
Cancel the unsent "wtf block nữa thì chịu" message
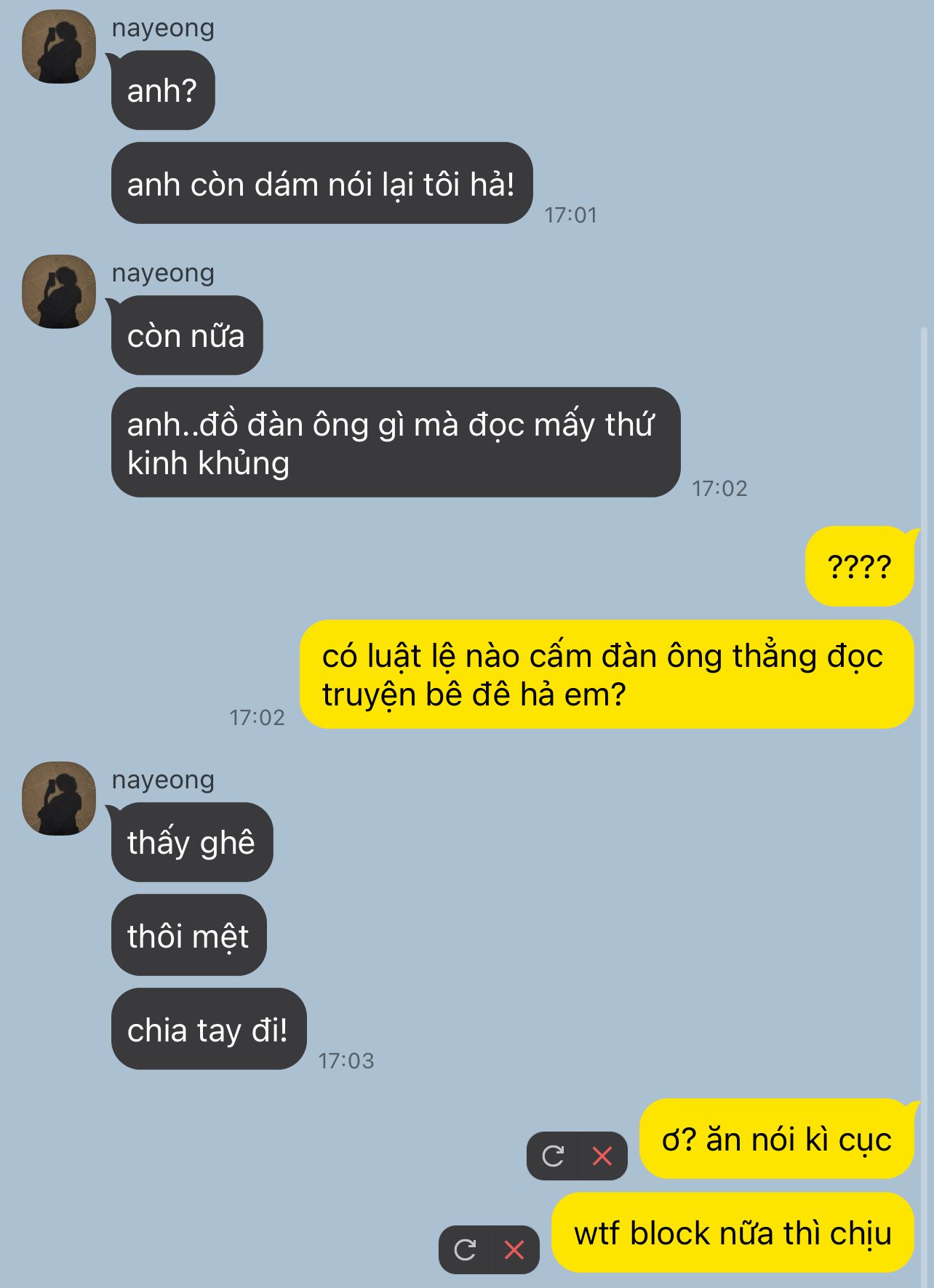[514, 1249]
